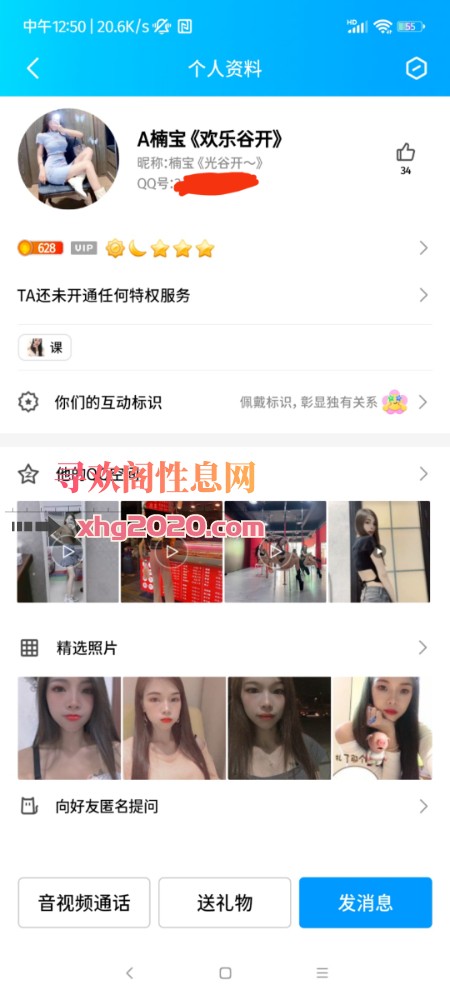Start 音视频通话 call

click(84, 902)
